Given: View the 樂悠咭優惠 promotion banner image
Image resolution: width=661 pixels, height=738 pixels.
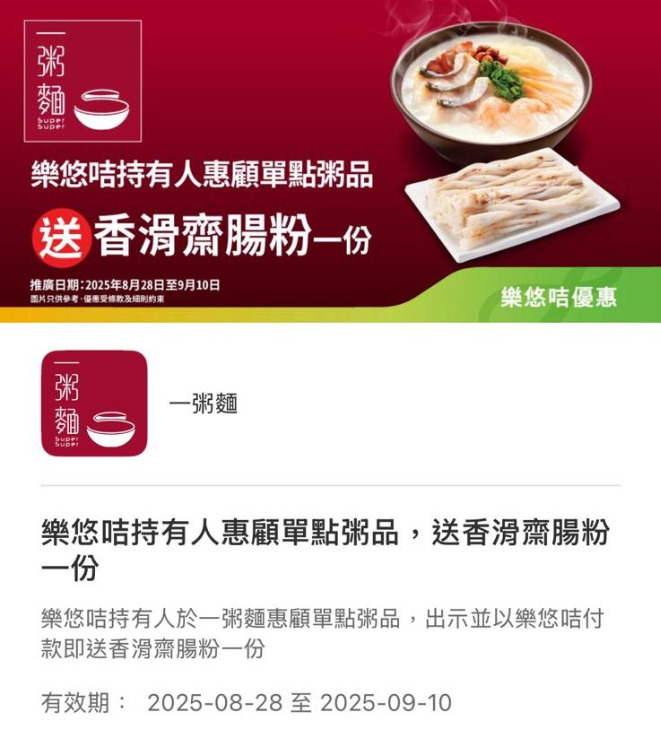Looking at the screenshot, I should pyautogui.click(x=330, y=160).
